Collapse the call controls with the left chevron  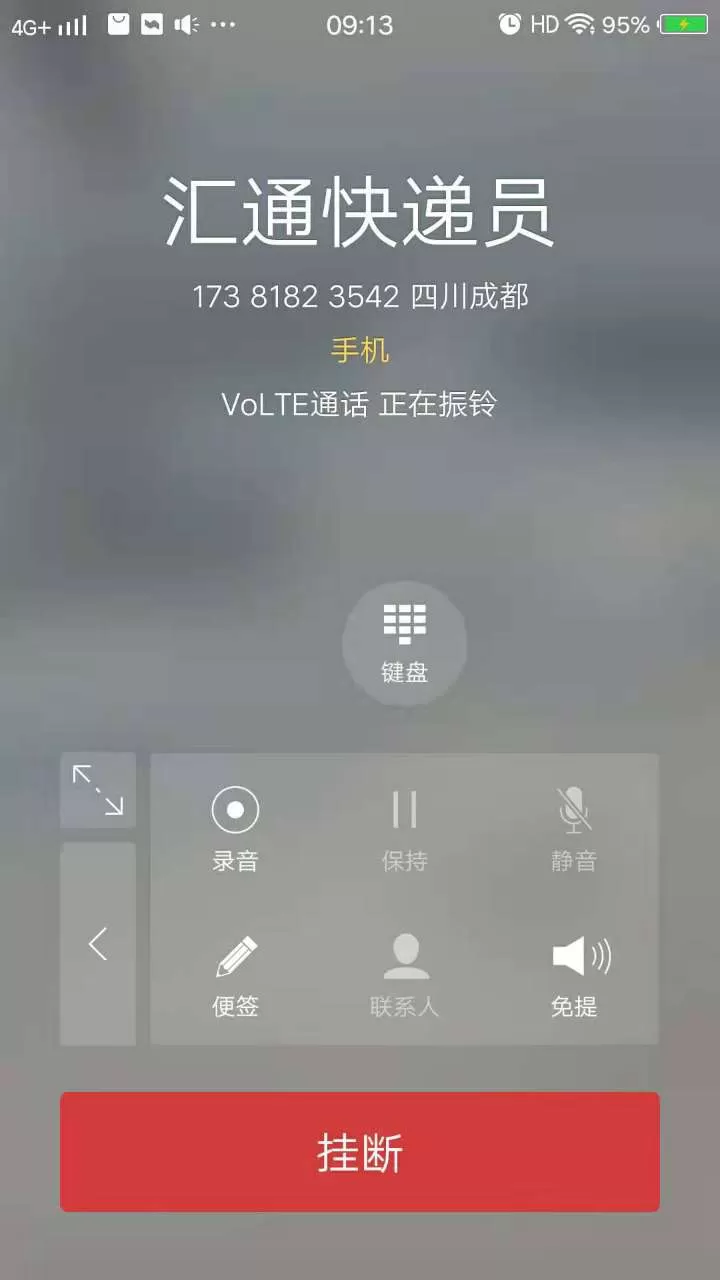(97, 943)
